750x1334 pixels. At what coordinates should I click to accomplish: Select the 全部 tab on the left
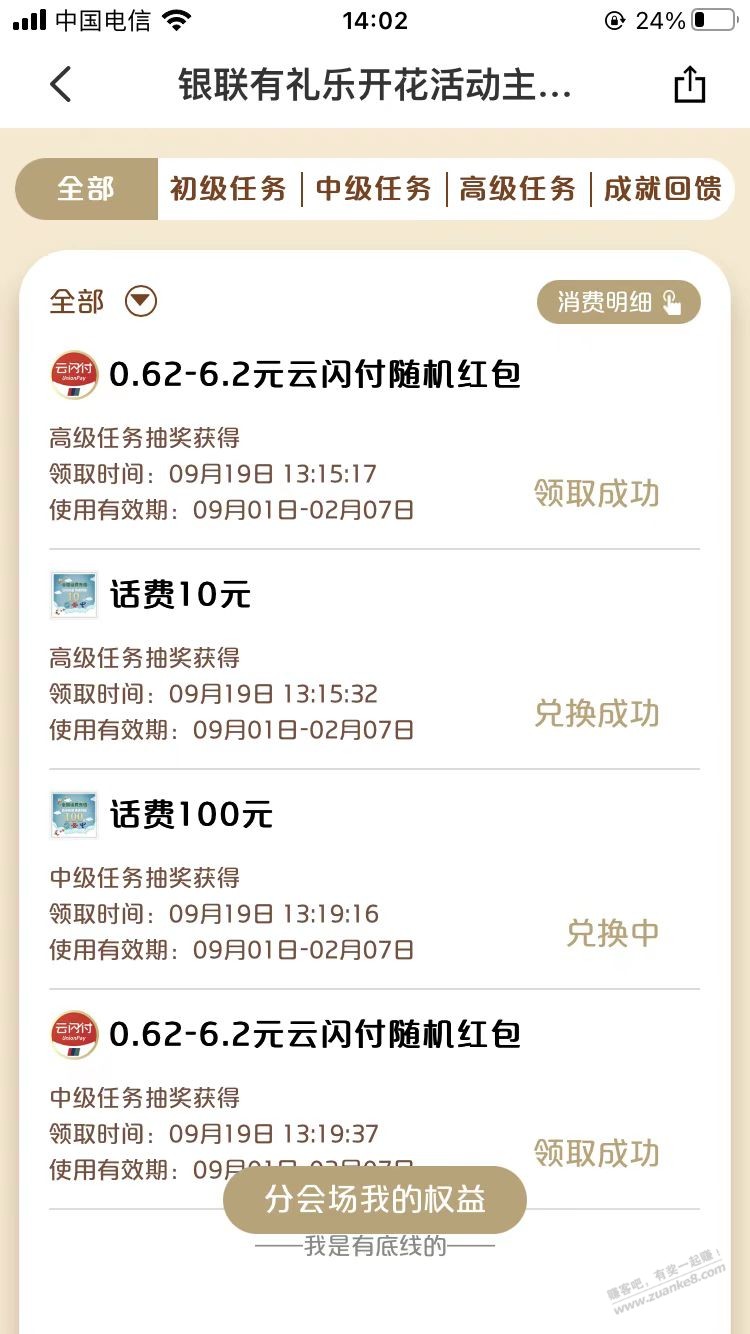tap(85, 188)
